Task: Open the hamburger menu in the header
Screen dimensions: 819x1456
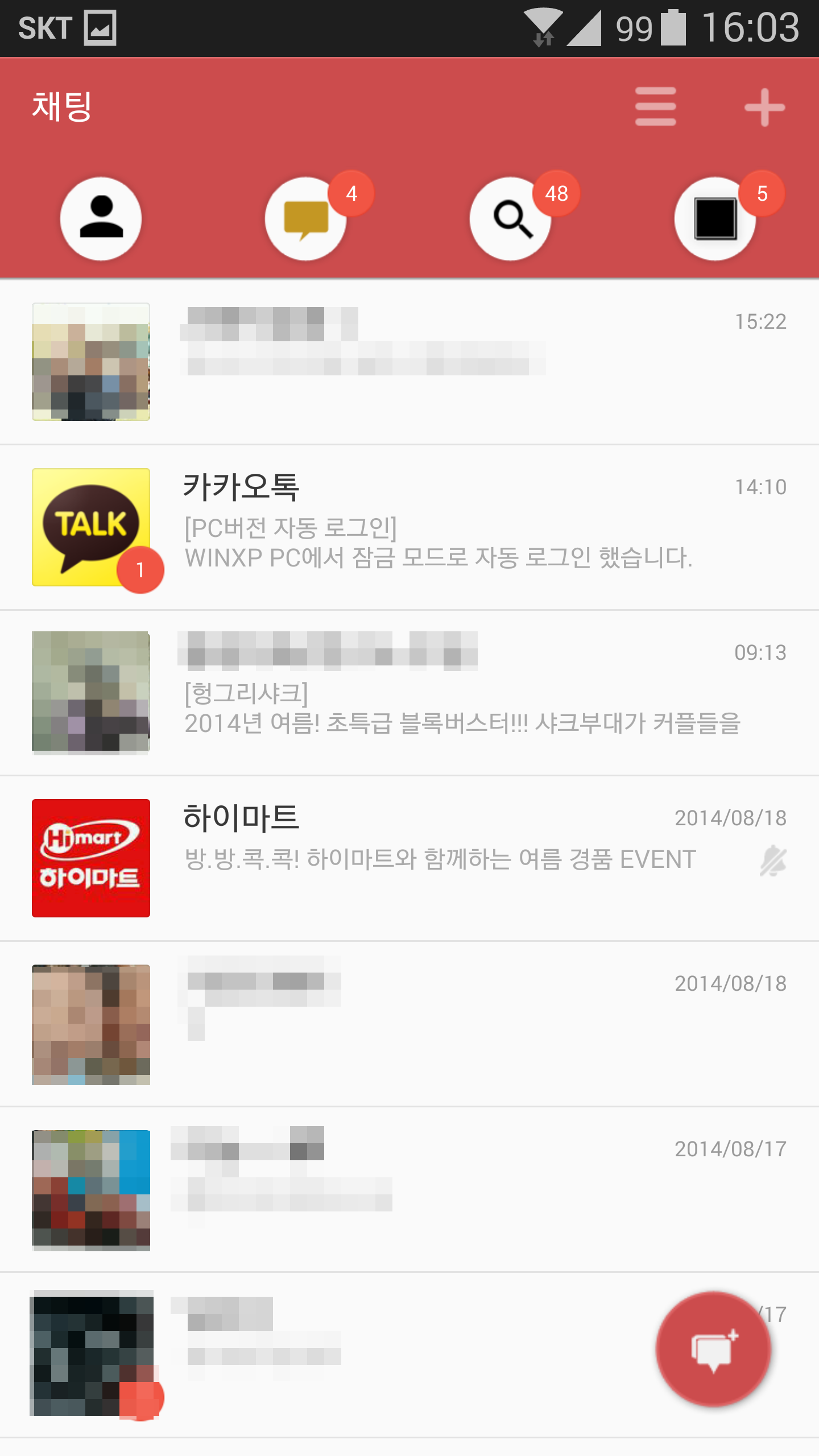Action: point(655,106)
